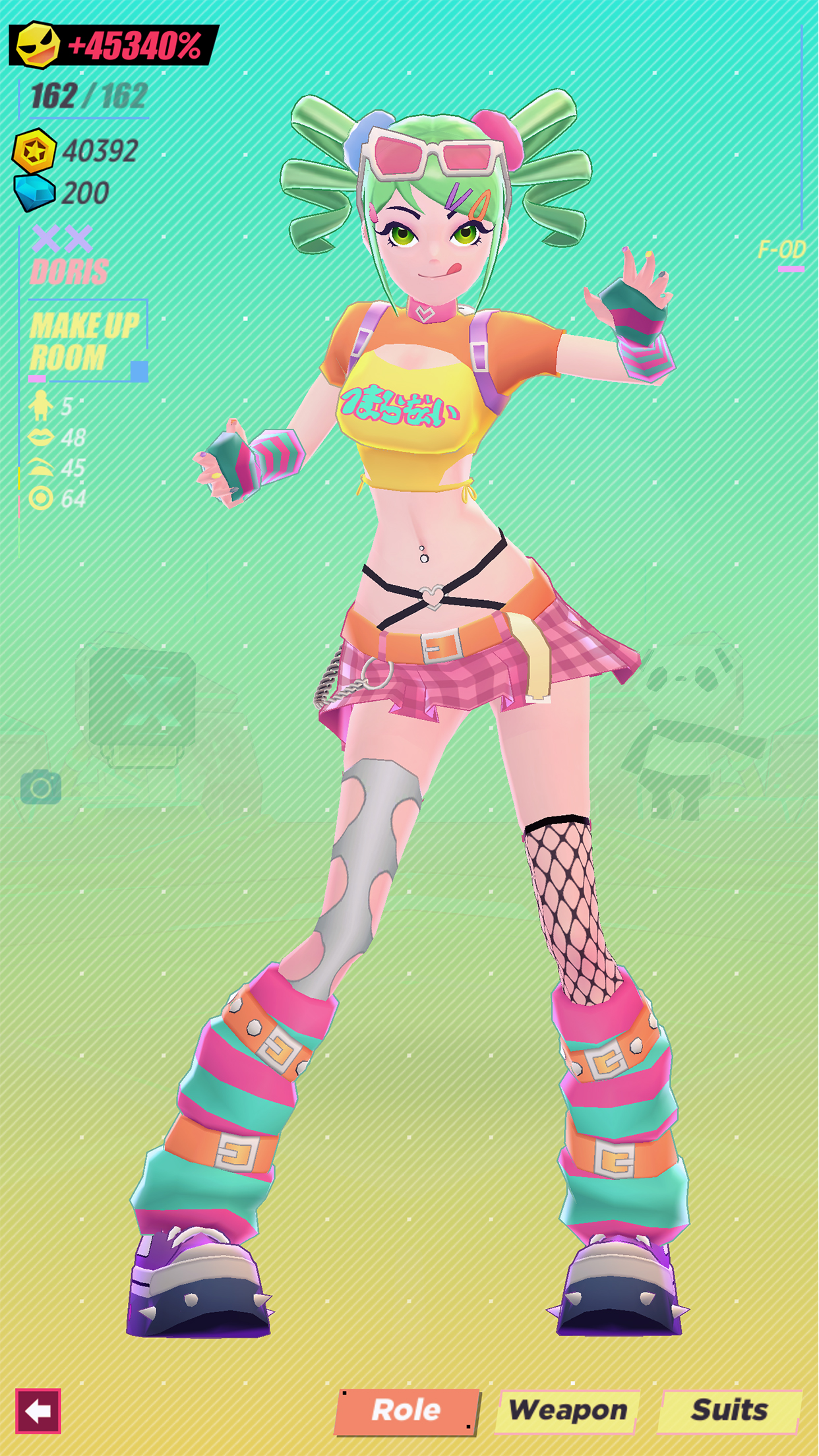Select the eye color option
Viewport: 819px width, 1456px height.
point(42,498)
